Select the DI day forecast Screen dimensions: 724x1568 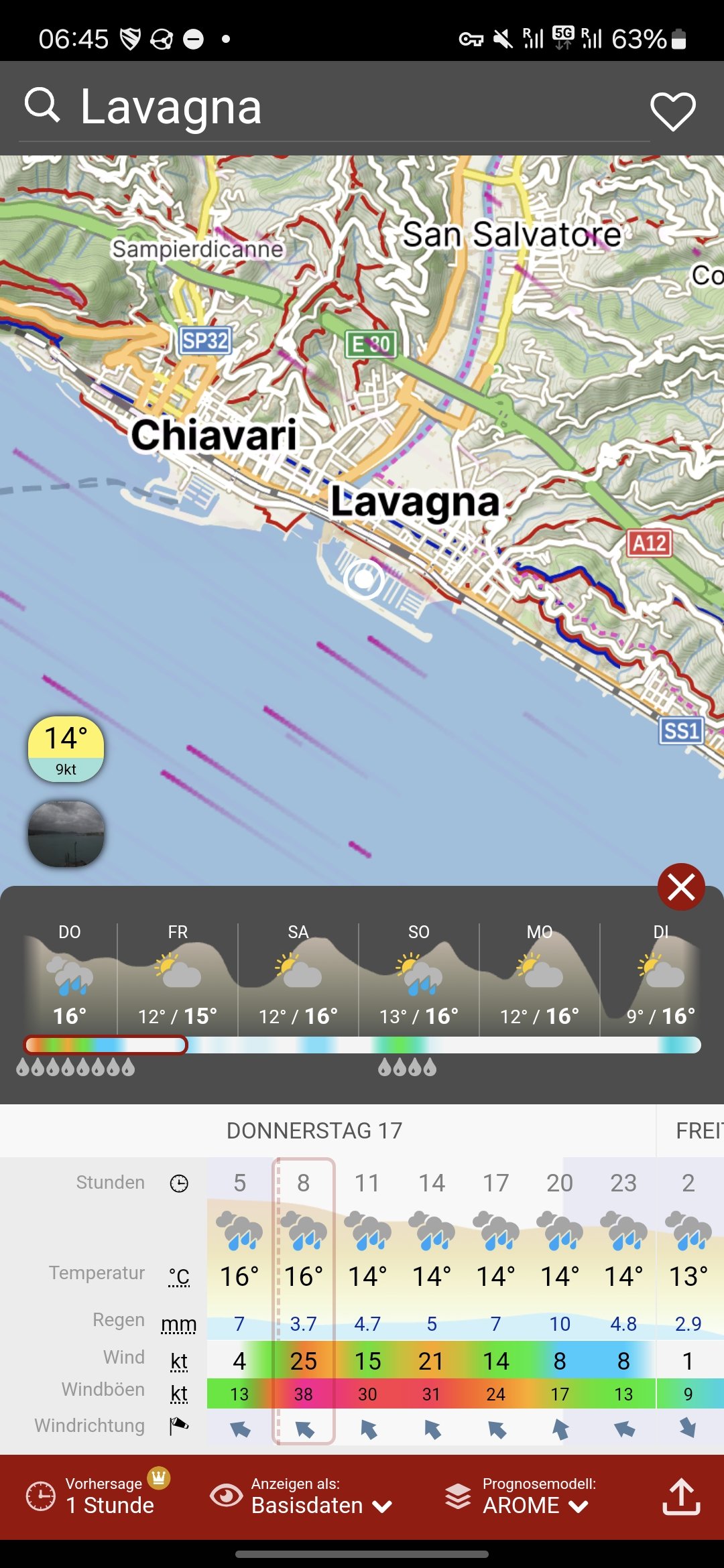tap(660, 978)
